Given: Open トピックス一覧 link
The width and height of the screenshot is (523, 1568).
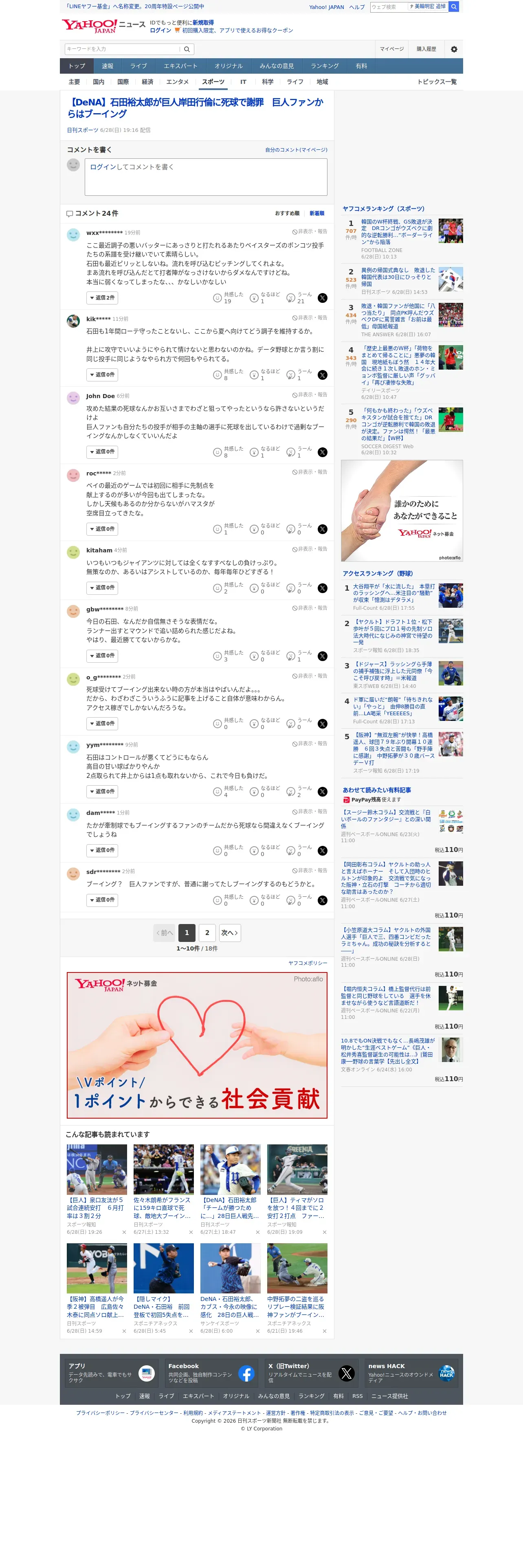Looking at the screenshot, I should click(x=437, y=81).
